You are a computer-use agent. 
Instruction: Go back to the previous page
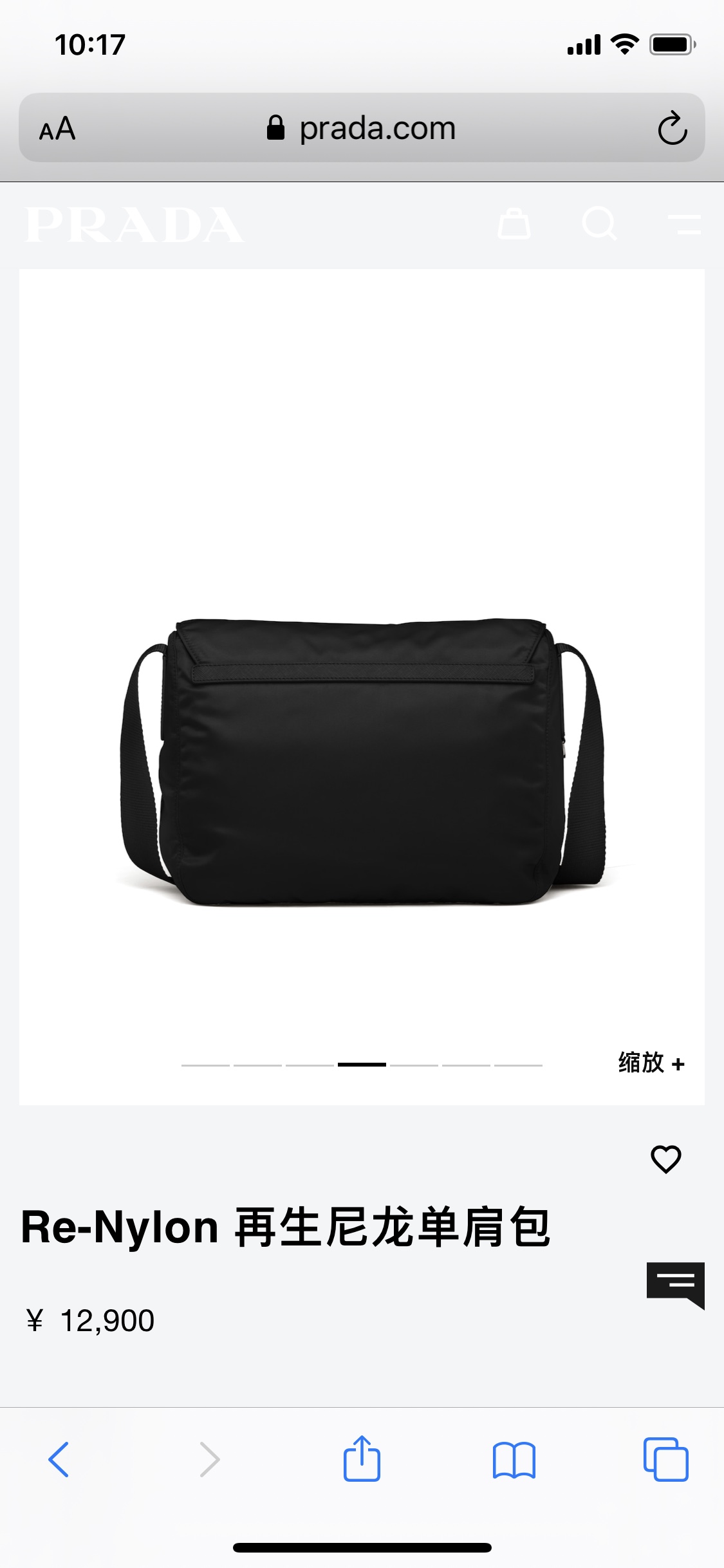(x=59, y=1459)
